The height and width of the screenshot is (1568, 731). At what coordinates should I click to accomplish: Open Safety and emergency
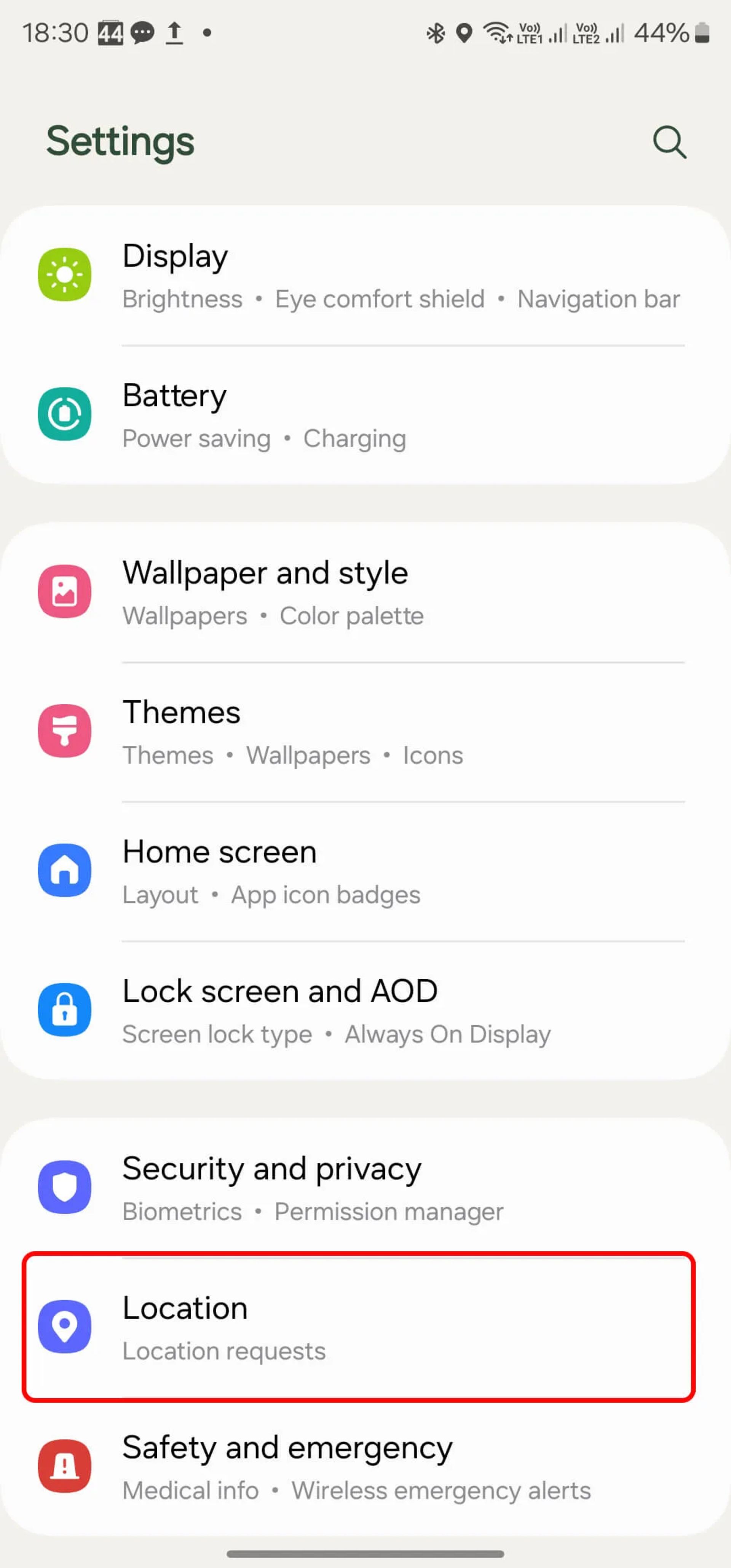(365, 1466)
